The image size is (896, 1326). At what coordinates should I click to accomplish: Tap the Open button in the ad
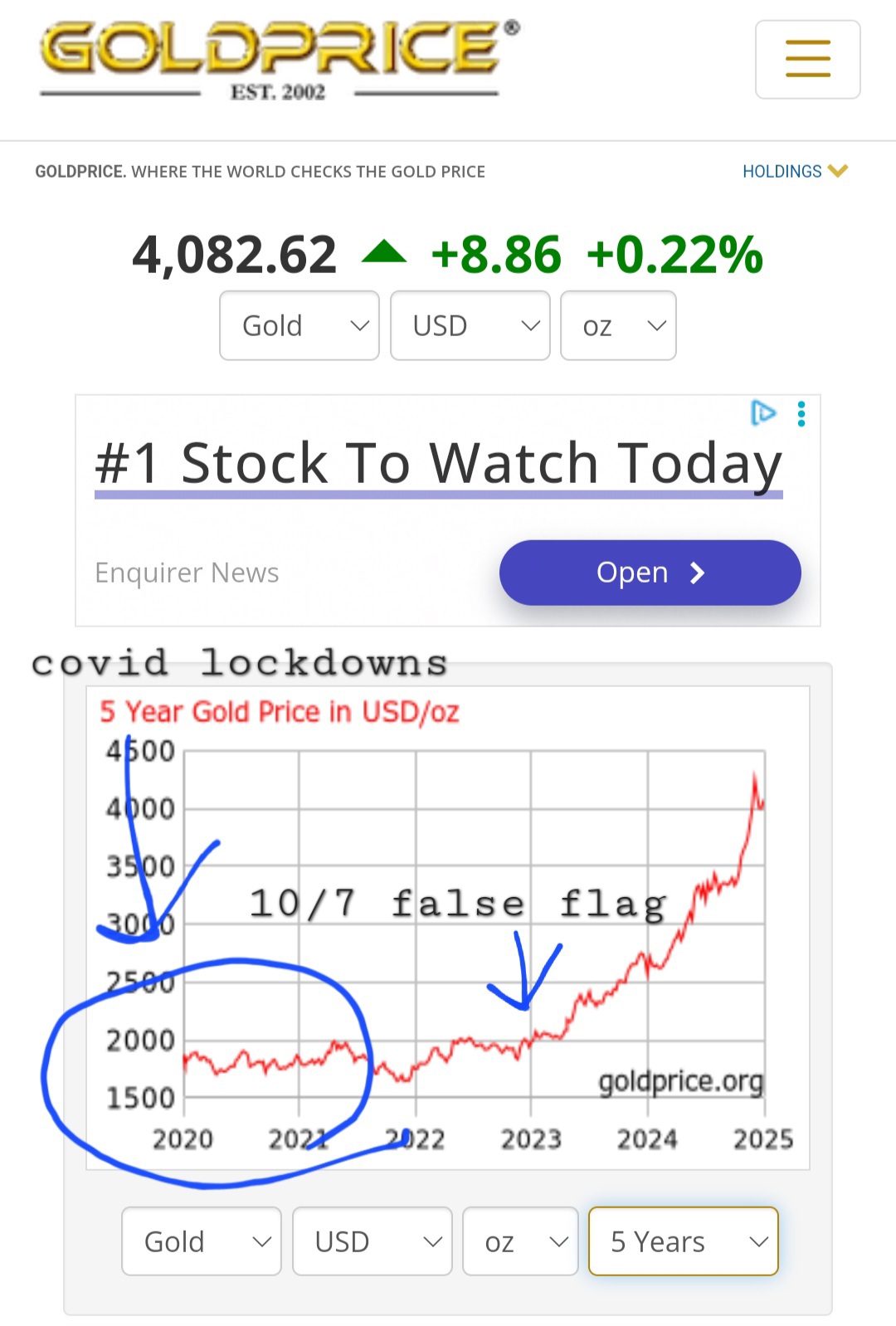[x=650, y=573]
